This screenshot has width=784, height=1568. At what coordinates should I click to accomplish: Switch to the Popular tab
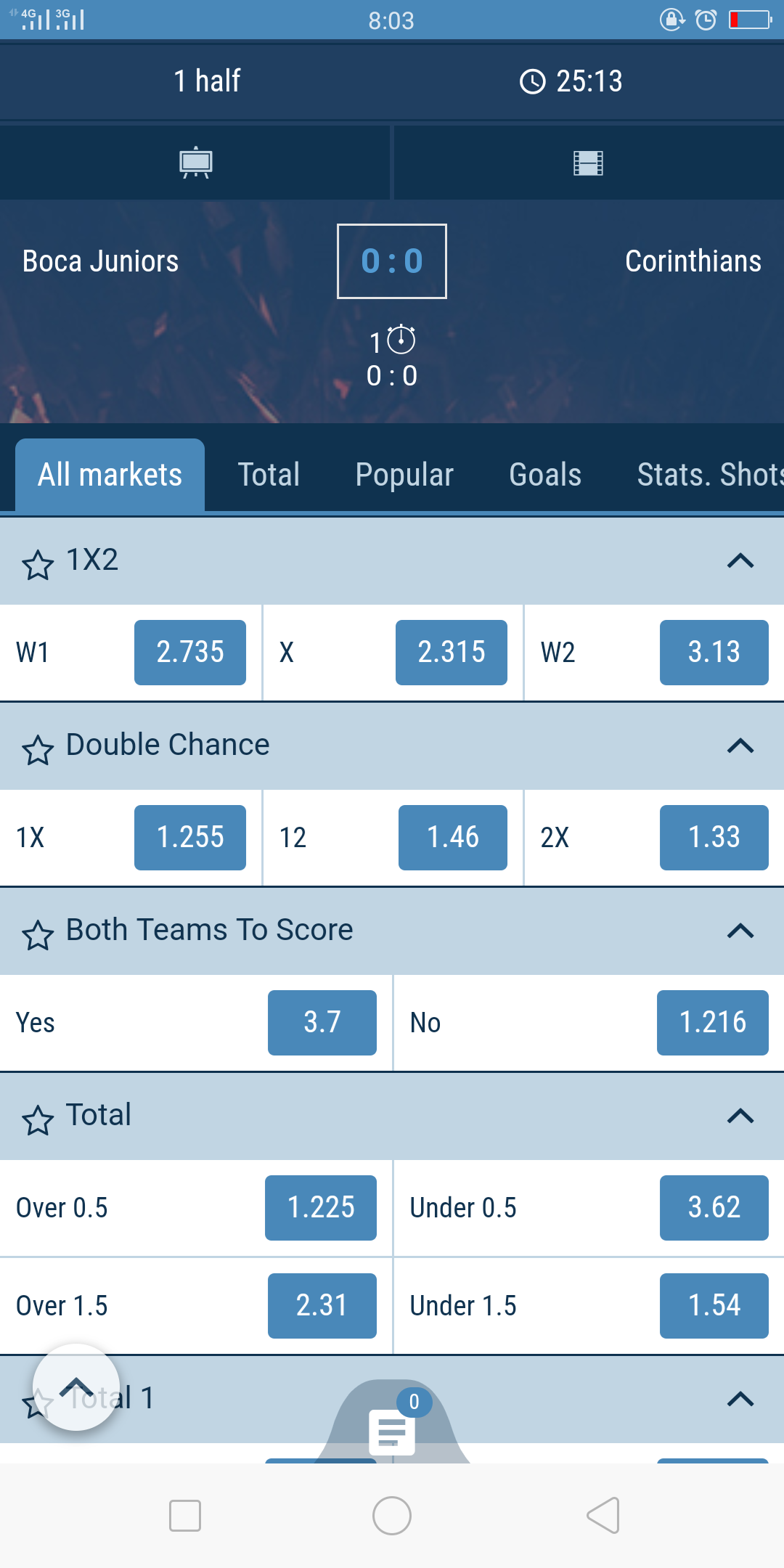pos(404,475)
